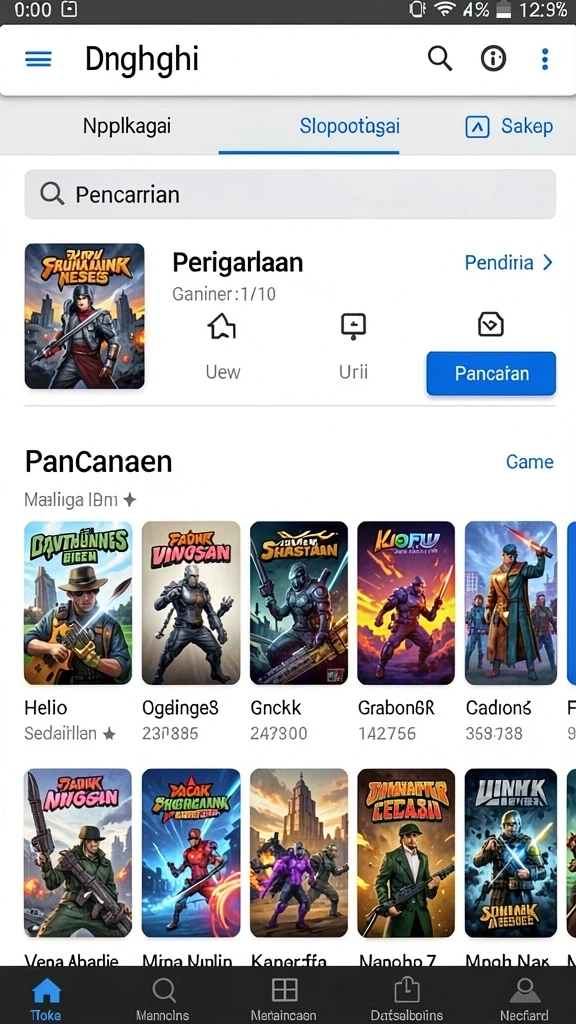The width and height of the screenshot is (576, 1024).
Task: Tap the blue Pancaran button
Action: (491, 374)
